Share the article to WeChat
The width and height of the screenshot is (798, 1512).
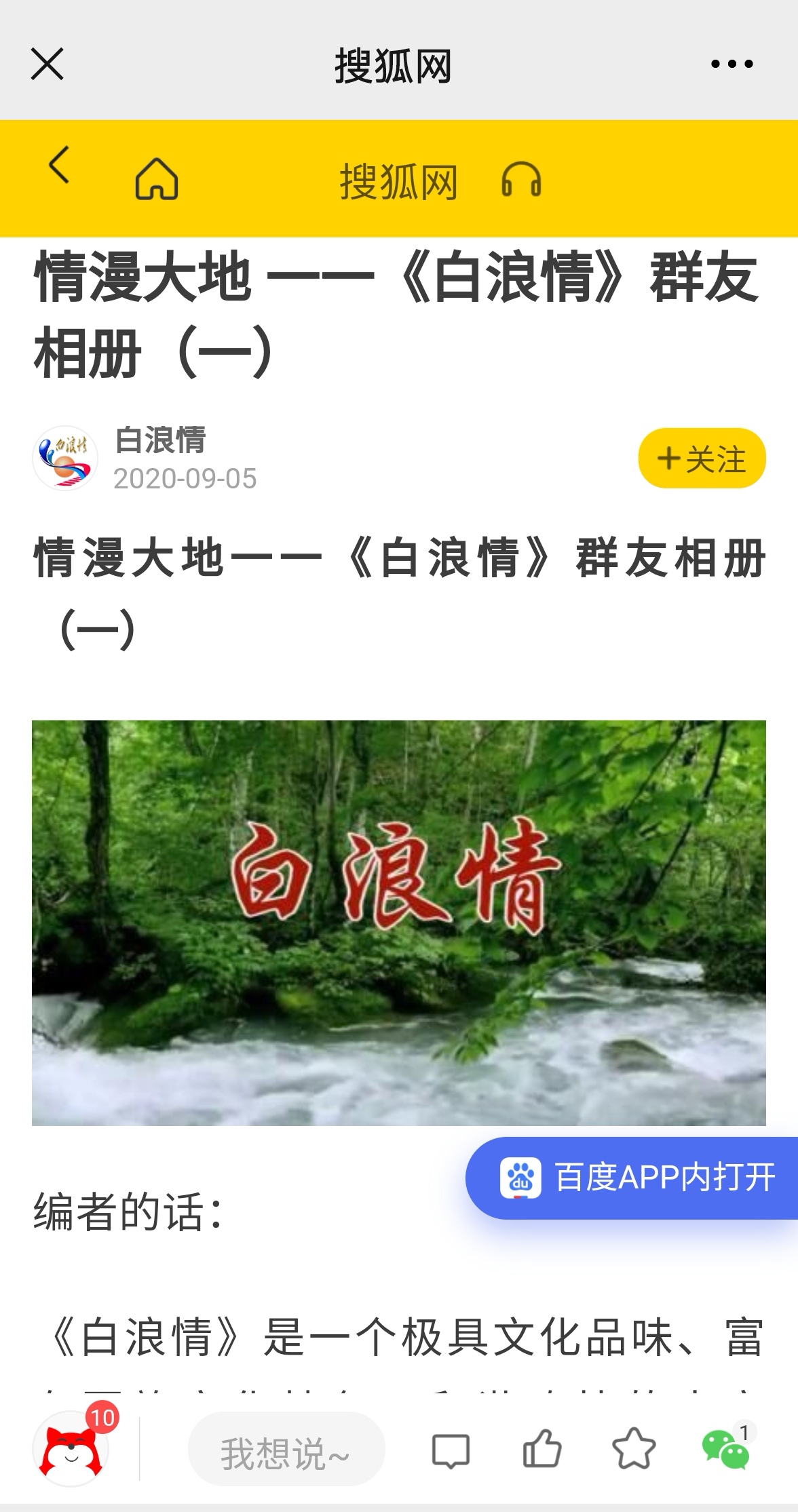[725, 1449]
